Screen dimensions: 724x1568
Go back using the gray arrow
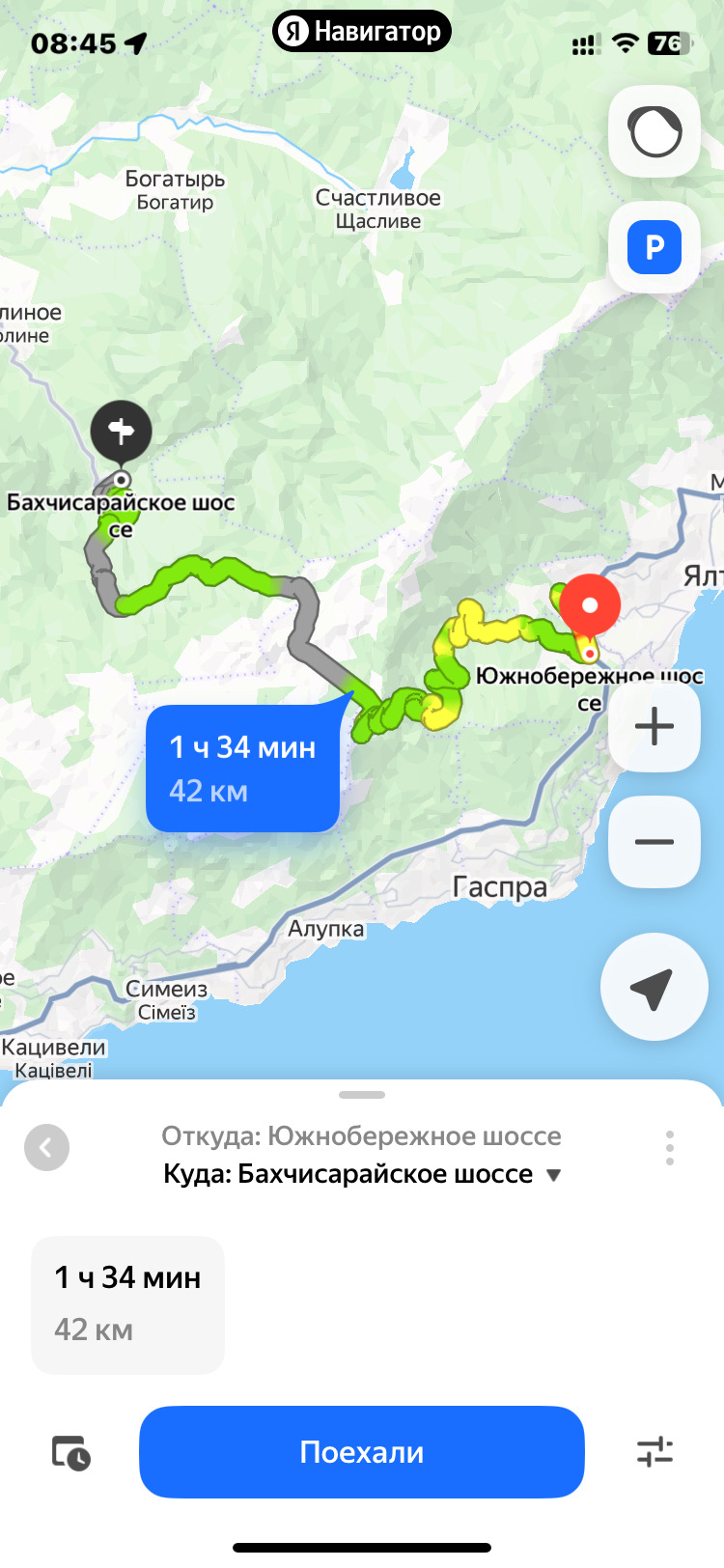coord(46,1148)
